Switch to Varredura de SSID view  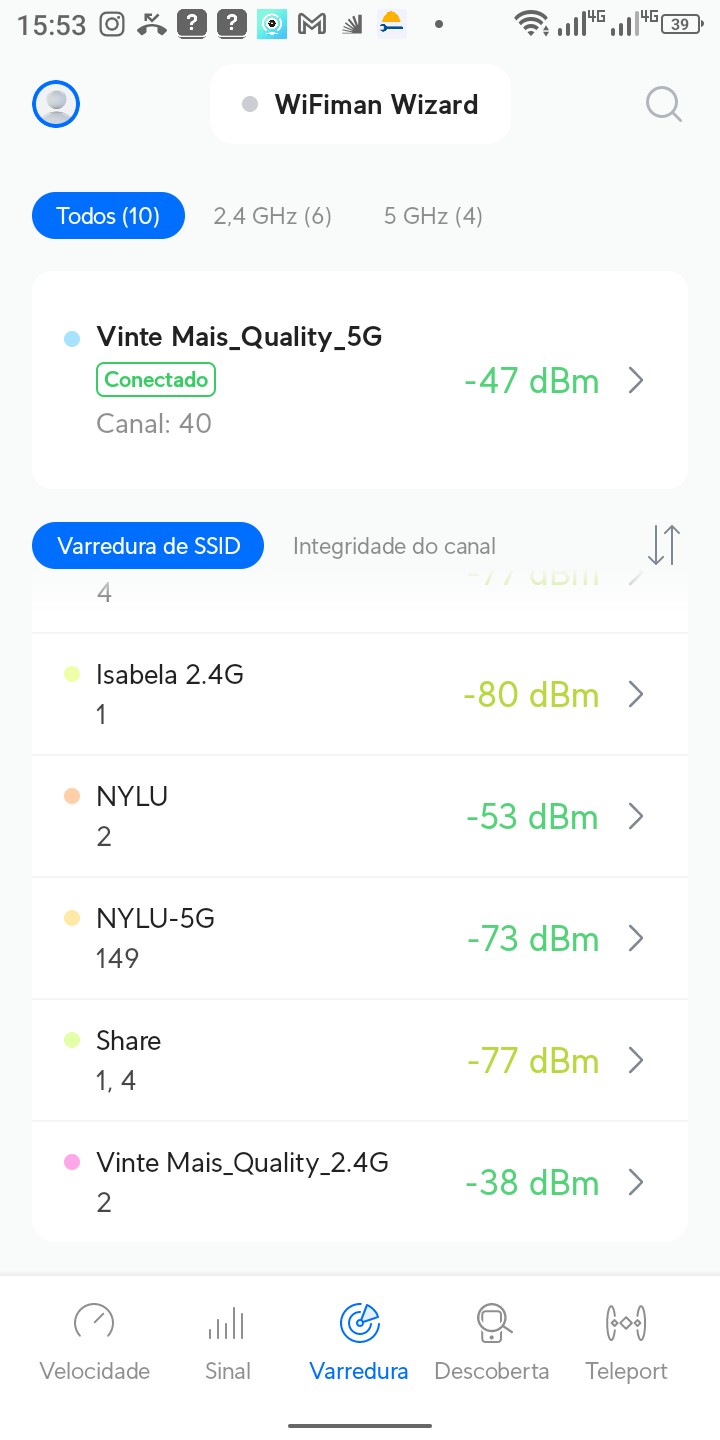pos(148,546)
